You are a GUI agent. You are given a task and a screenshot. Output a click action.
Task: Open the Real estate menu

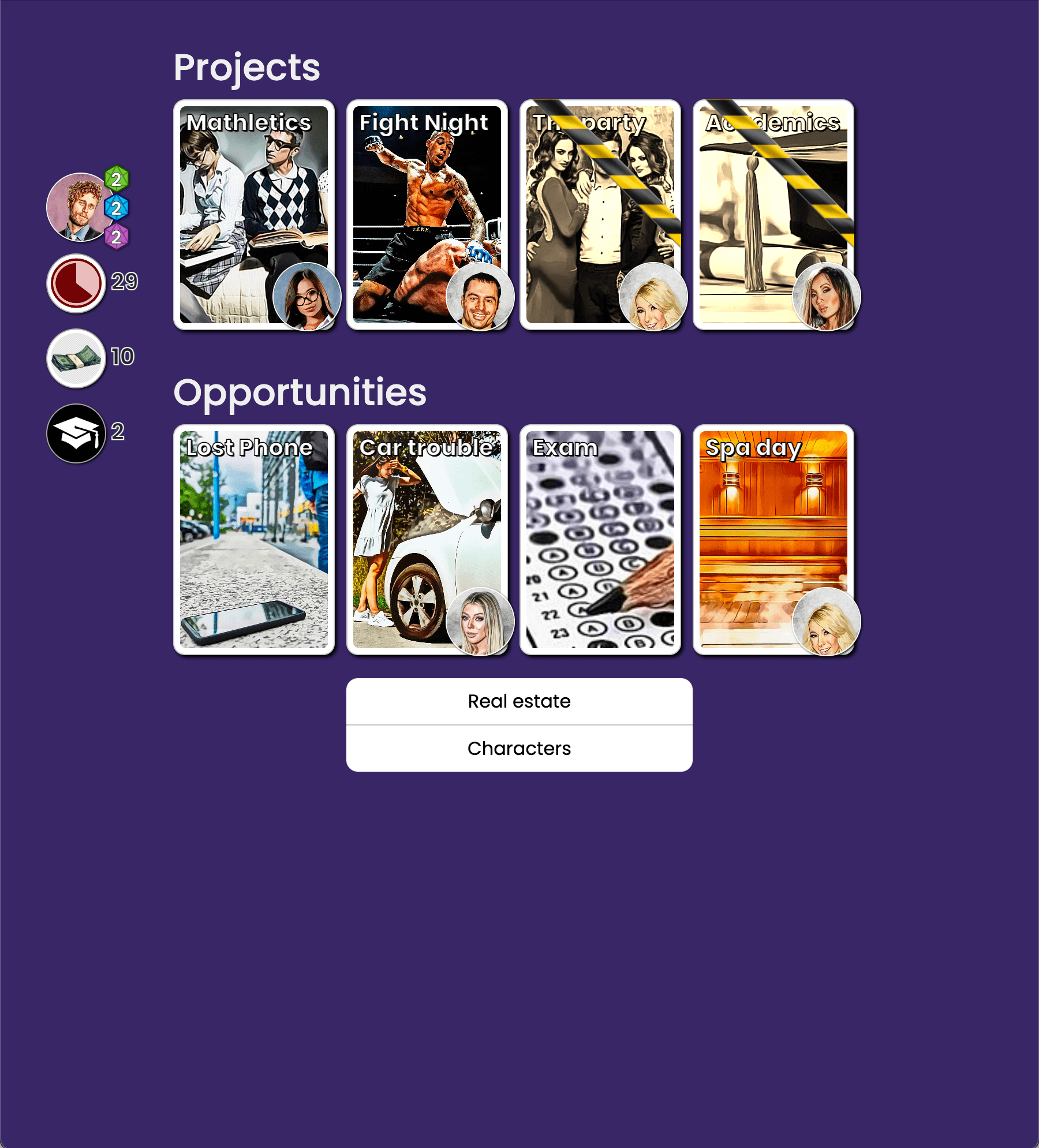[x=519, y=701]
